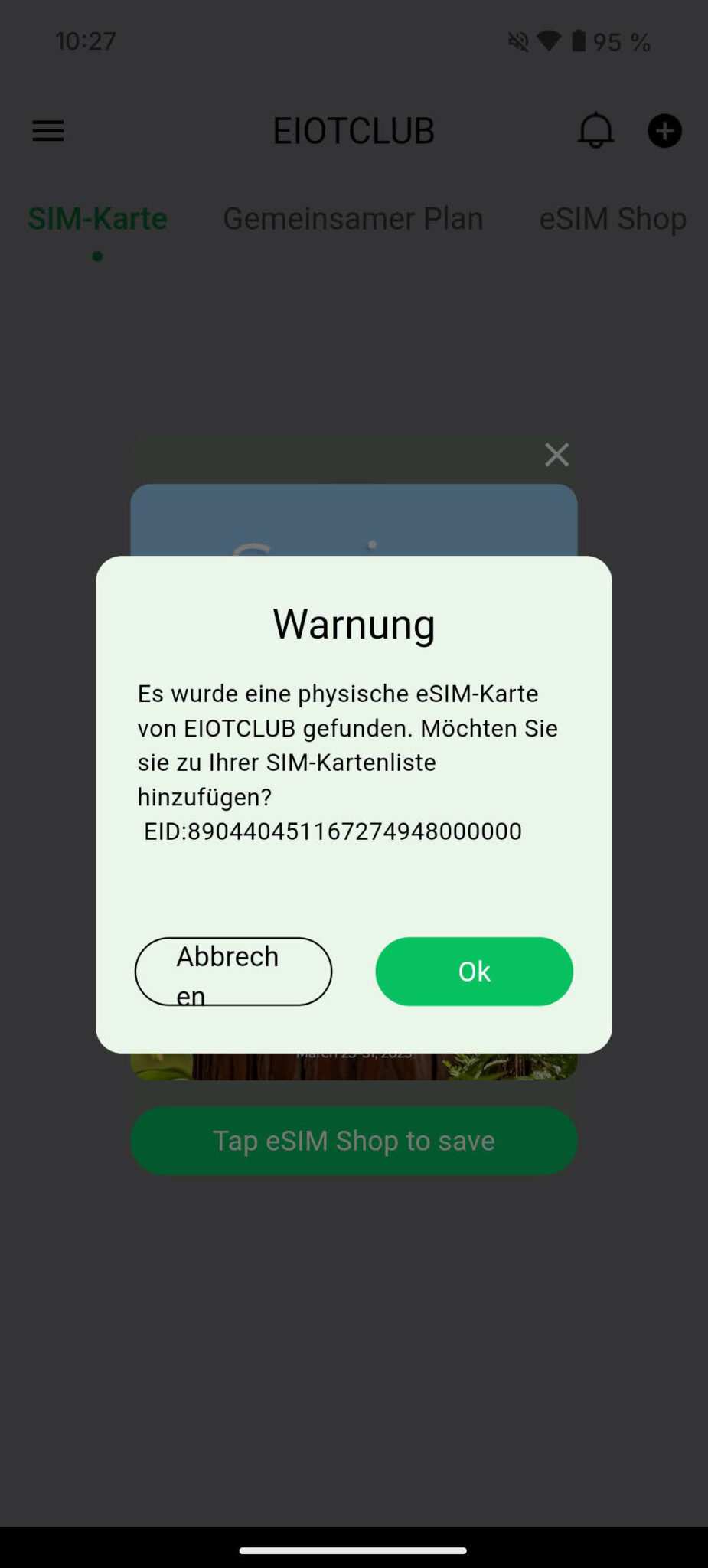Tap the muted sound icon in status bar
This screenshot has width=708, height=1568.
517,41
